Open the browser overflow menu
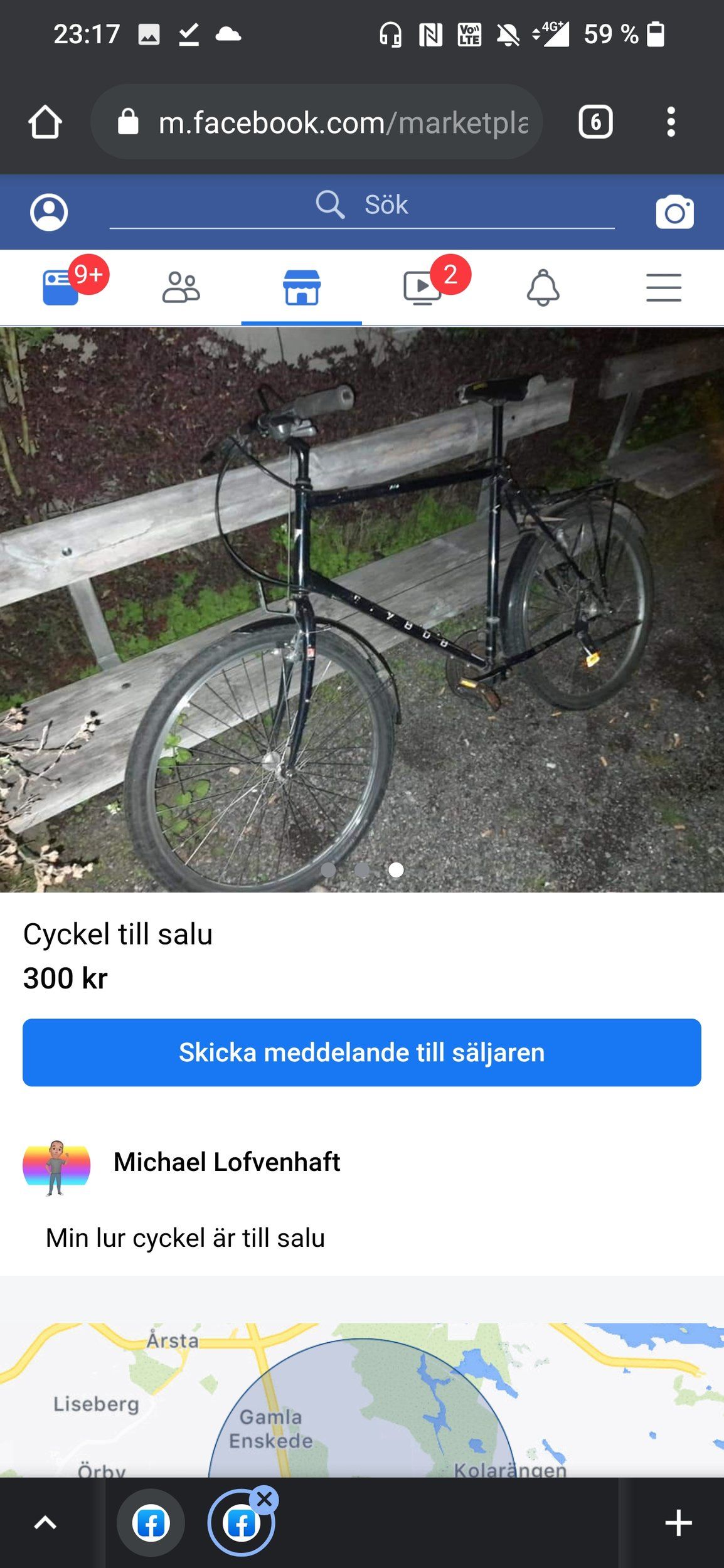Image resolution: width=724 pixels, height=1568 pixels. pyautogui.click(x=671, y=122)
